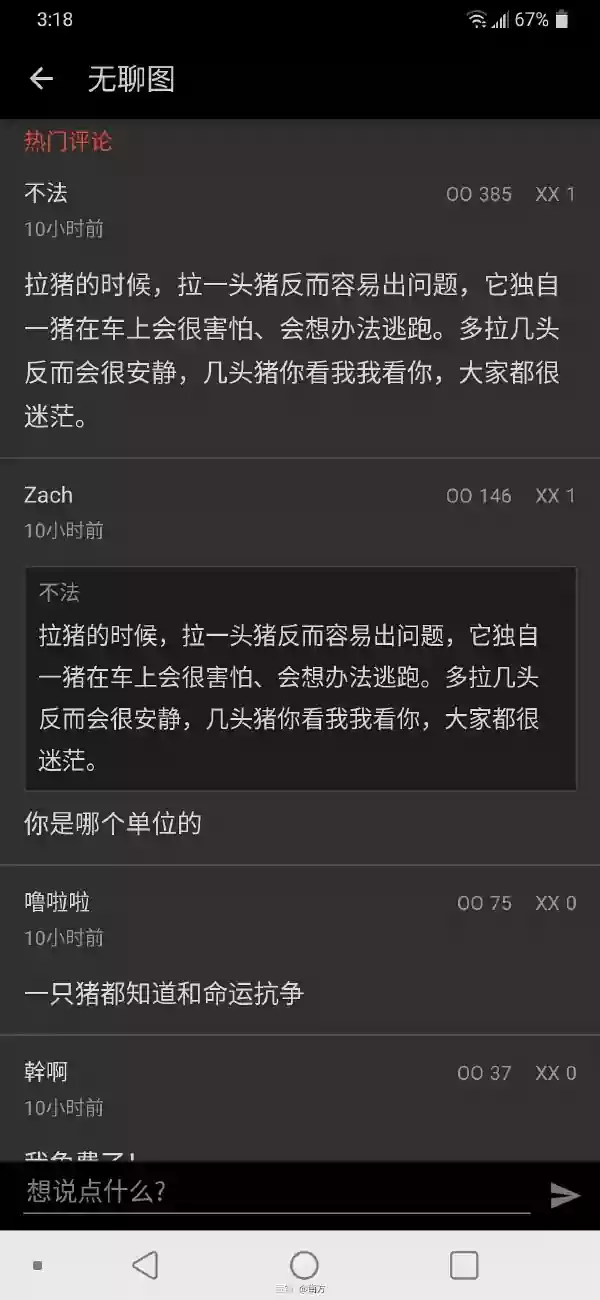Focus the 想说点什么? comment box

276,1192
